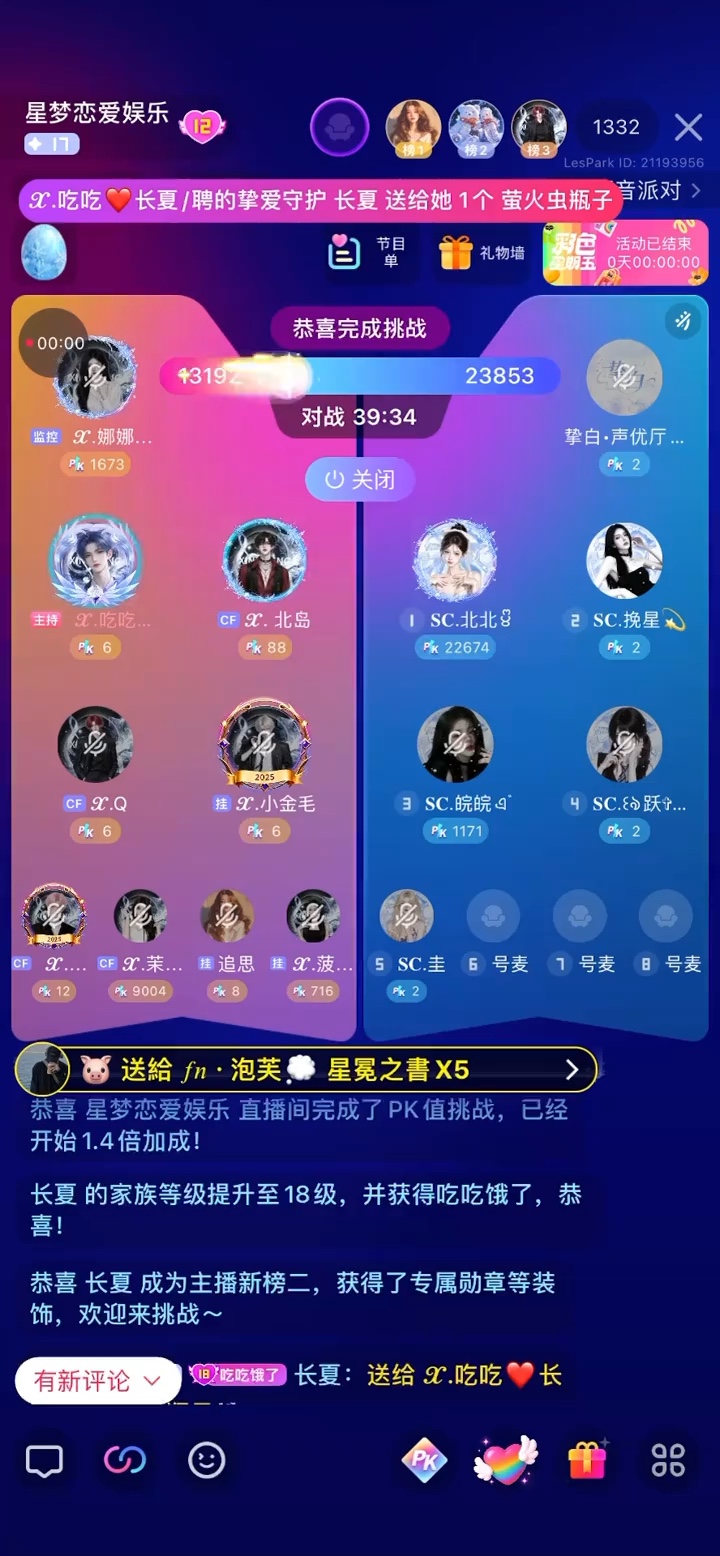Close the live room with the X
720x1556 pixels.
pos(688,127)
